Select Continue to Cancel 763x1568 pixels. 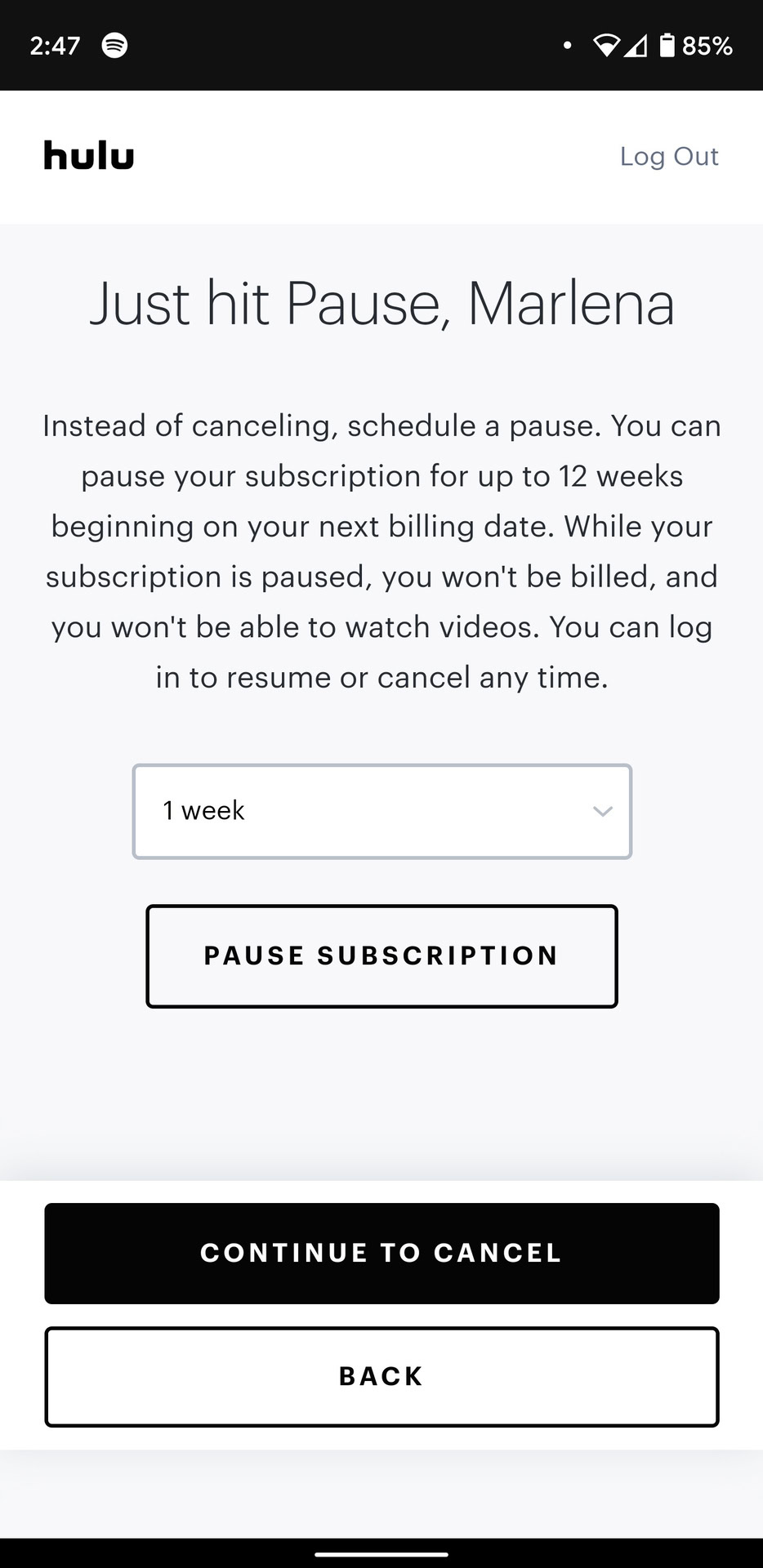pyautogui.click(x=381, y=1253)
